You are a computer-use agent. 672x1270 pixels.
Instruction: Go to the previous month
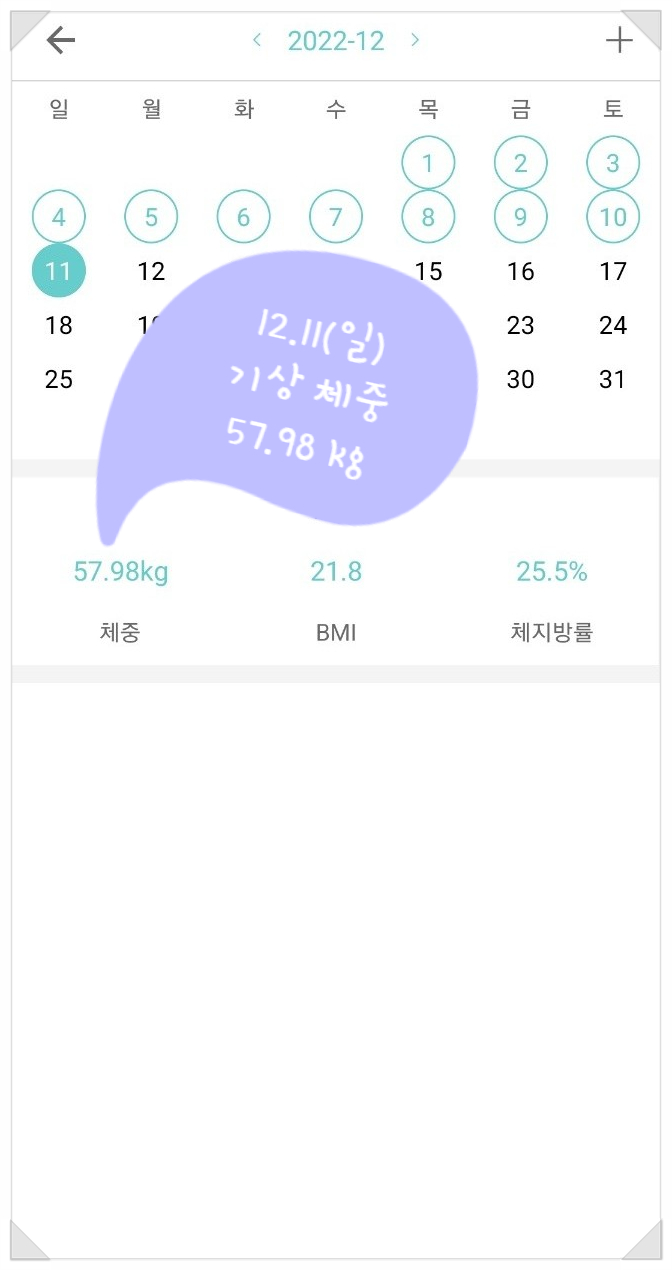pos(257,40)
